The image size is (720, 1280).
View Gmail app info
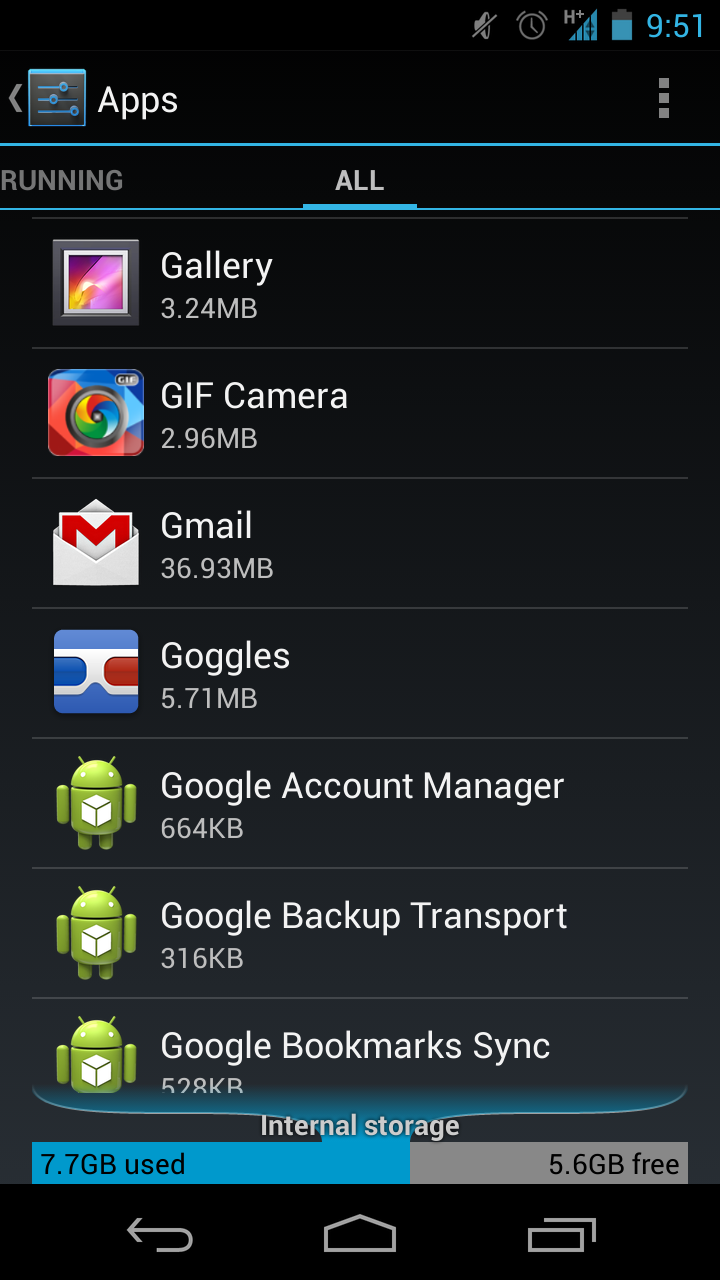(360, 544)
